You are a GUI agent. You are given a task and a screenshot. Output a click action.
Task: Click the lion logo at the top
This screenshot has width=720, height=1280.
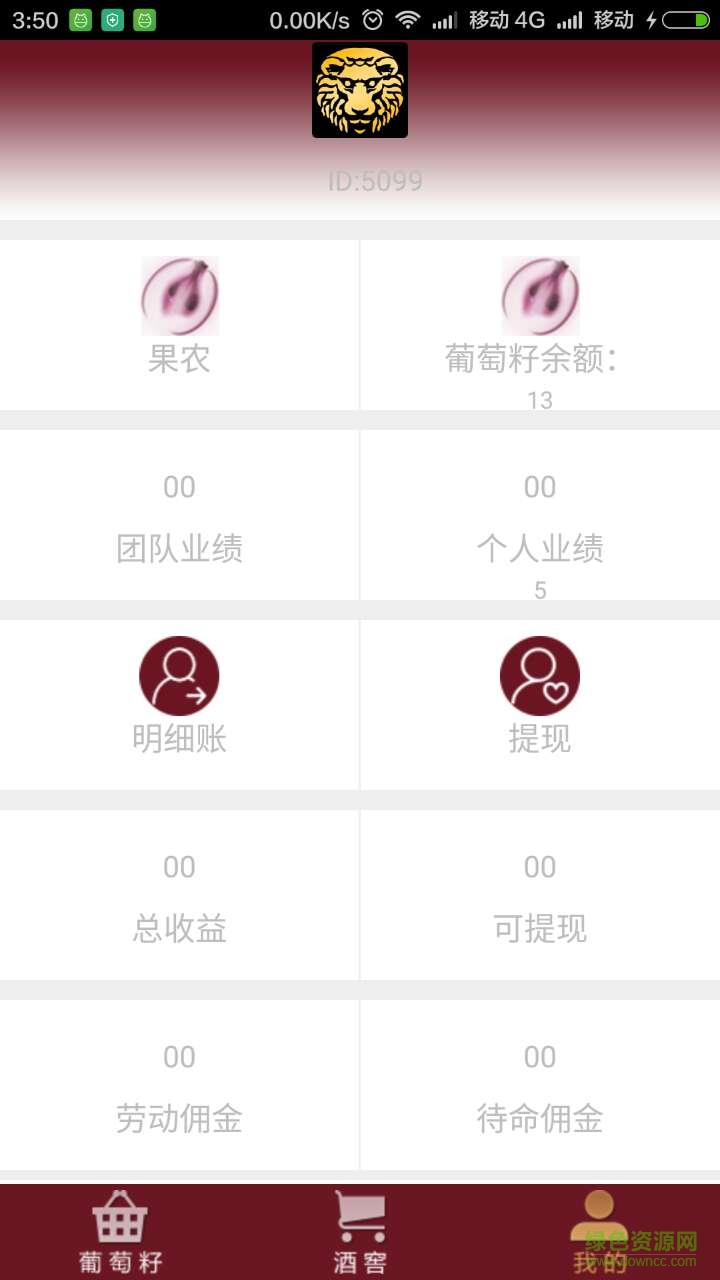pos(359,90)
